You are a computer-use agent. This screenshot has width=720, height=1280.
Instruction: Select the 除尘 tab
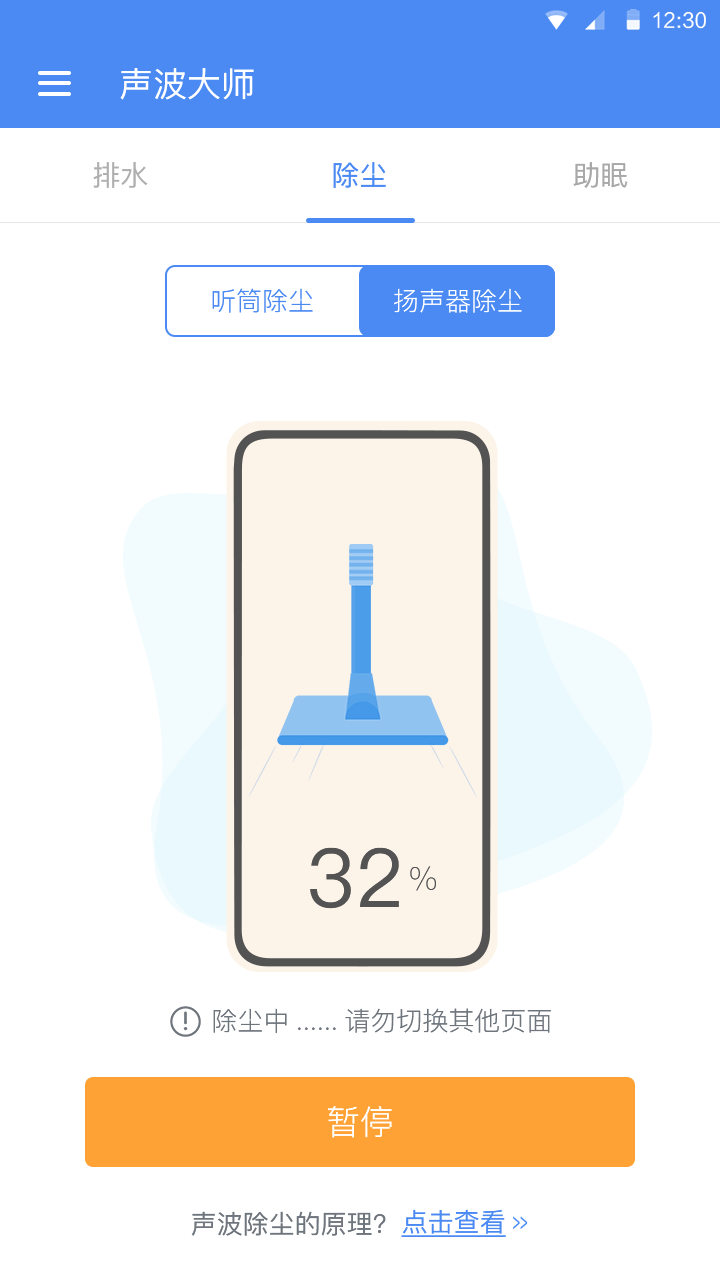click(360, 176)
